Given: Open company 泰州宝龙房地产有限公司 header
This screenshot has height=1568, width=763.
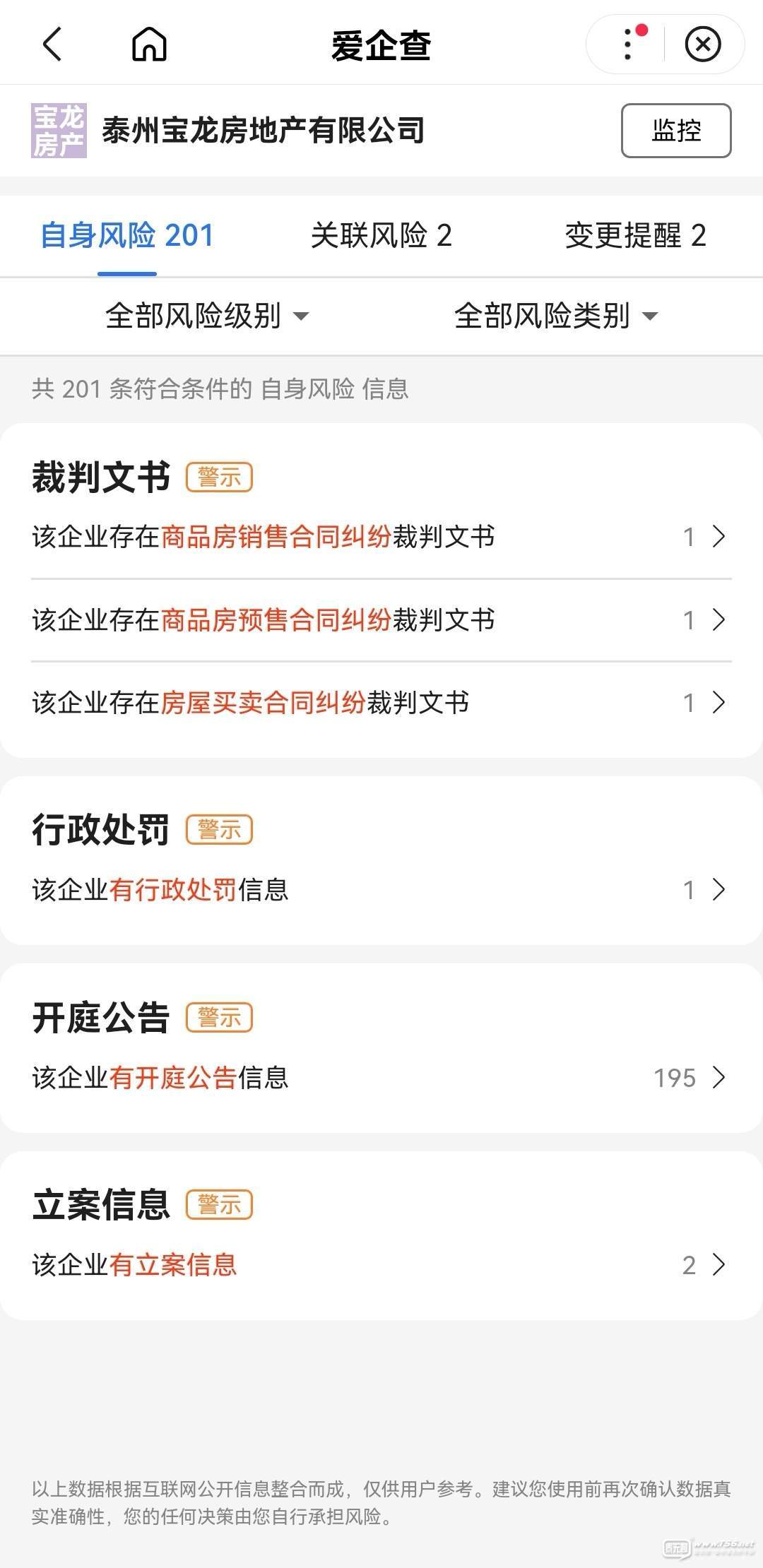Looking at the screenshot, I should tap(263, 131).
